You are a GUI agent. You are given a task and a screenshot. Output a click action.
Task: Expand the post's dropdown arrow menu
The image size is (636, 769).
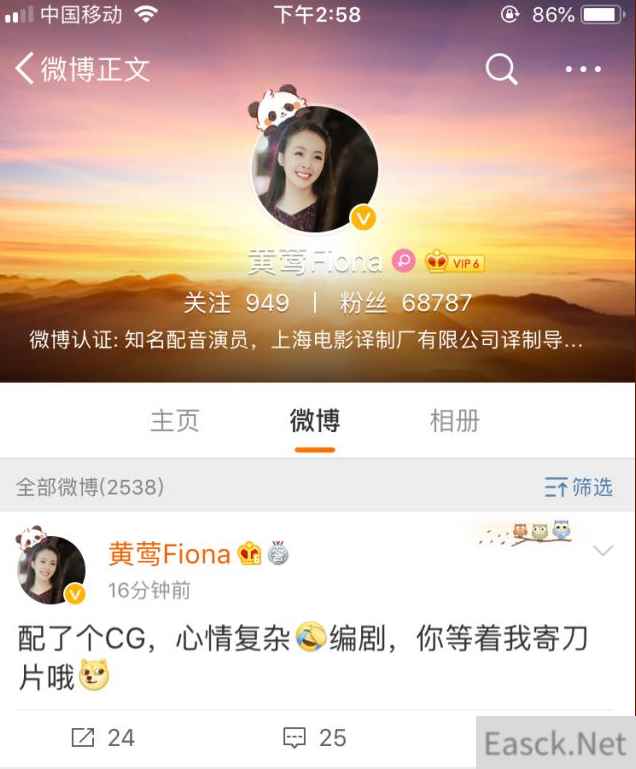603,551
